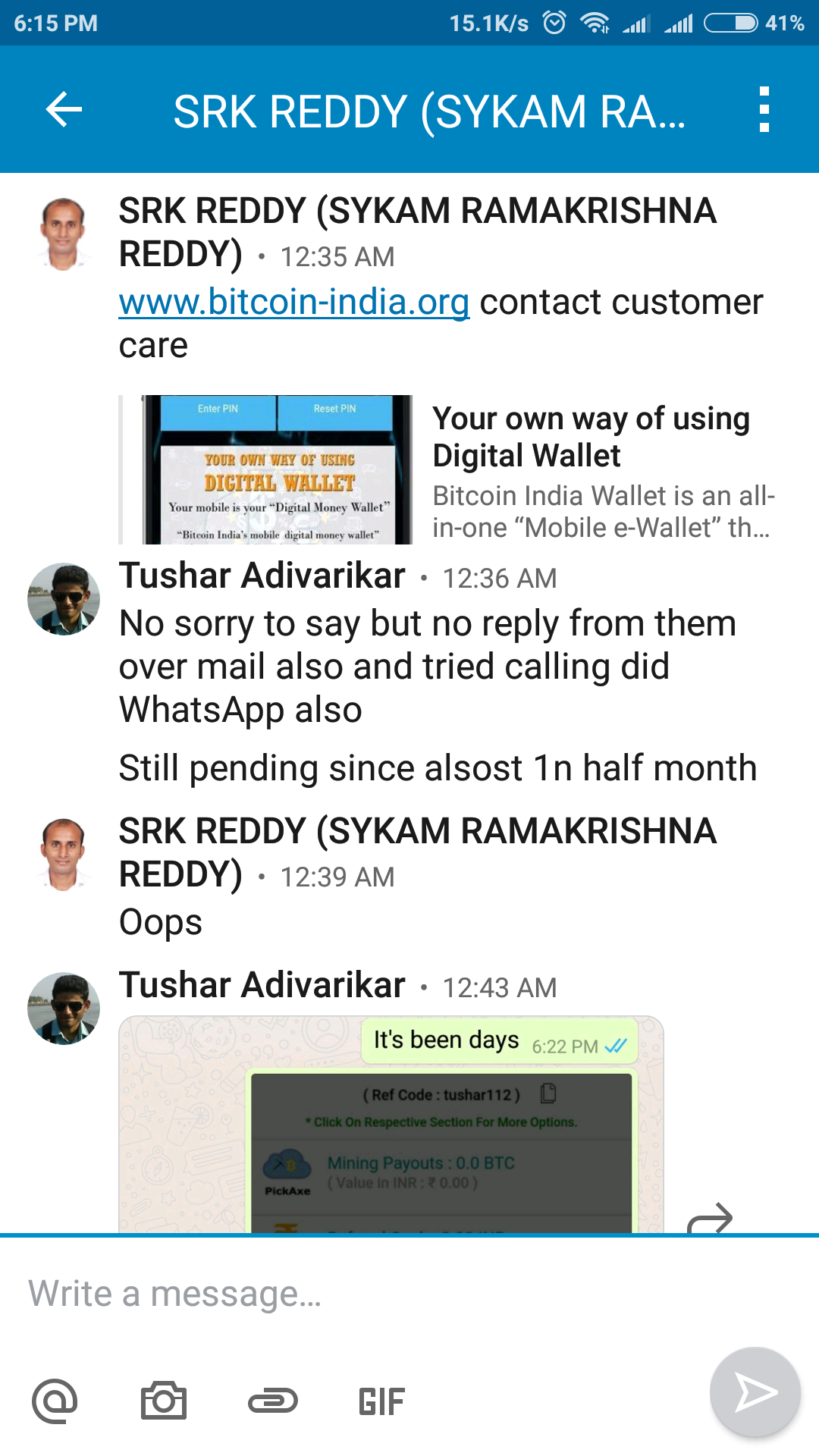Open the camera to attach a photo
The height and width of the screenshot is (1456, 819).
coord(164,1401)
